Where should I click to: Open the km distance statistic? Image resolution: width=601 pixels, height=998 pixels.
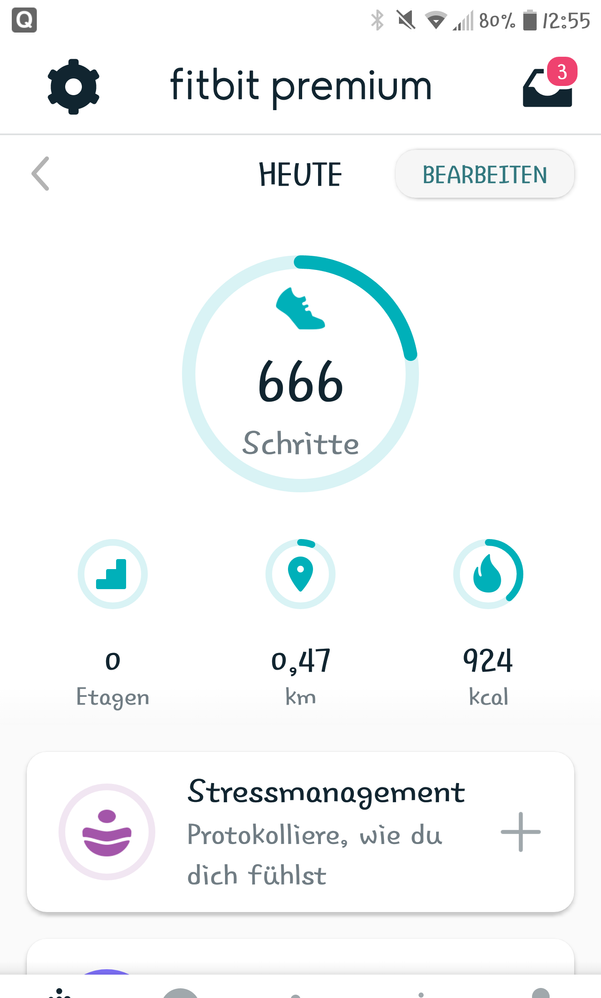click(300, 574)
